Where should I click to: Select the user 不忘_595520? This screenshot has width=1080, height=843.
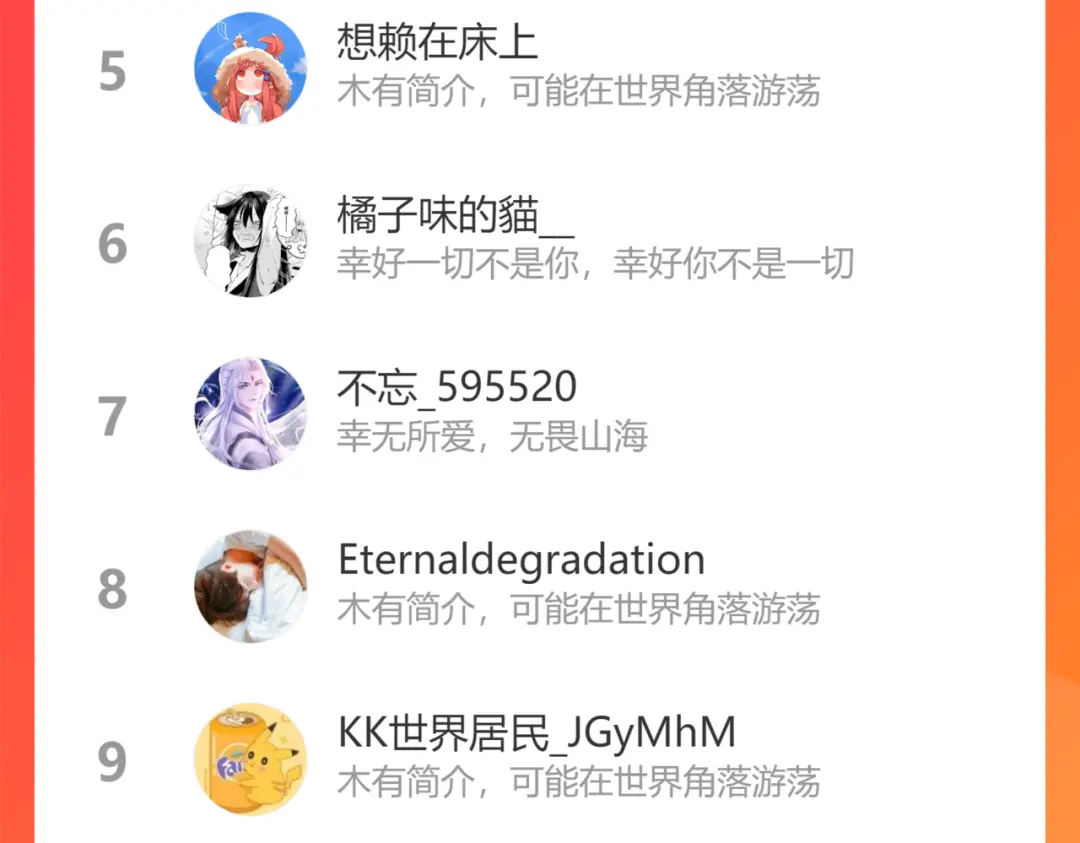point(540,414)
